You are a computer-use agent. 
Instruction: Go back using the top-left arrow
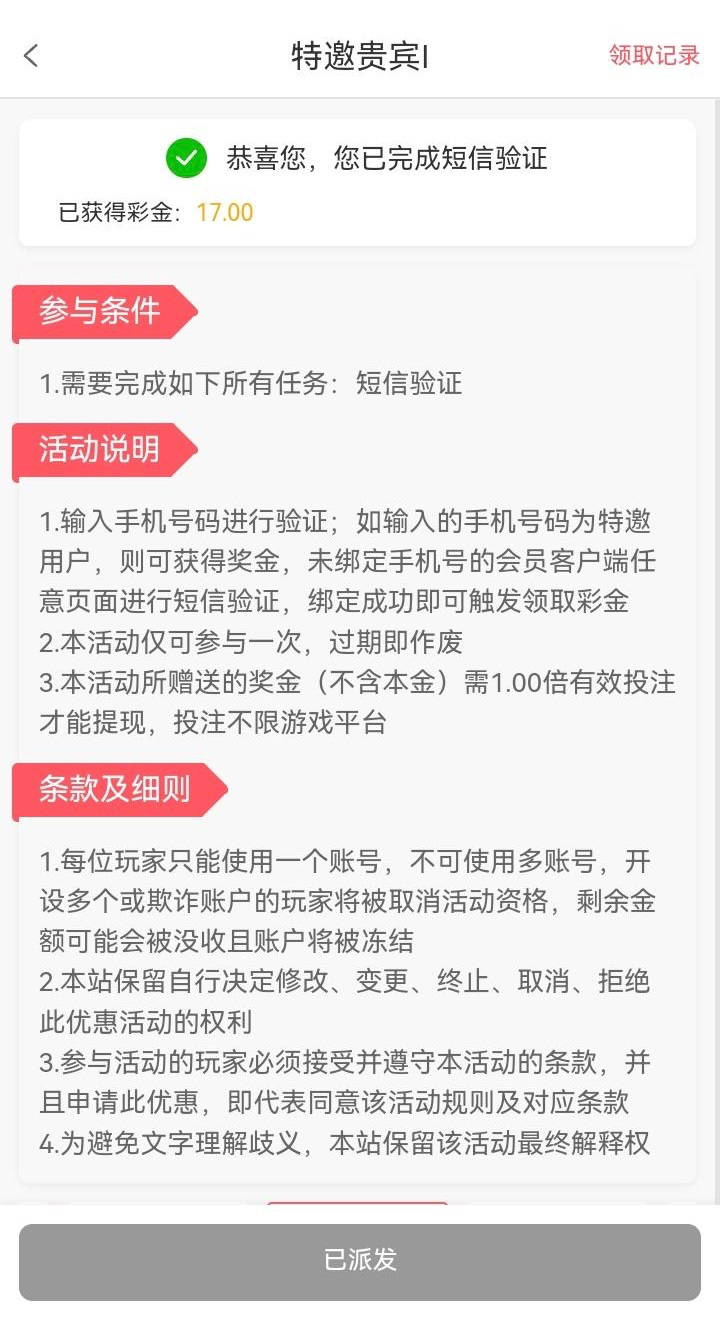pos(31,55)
